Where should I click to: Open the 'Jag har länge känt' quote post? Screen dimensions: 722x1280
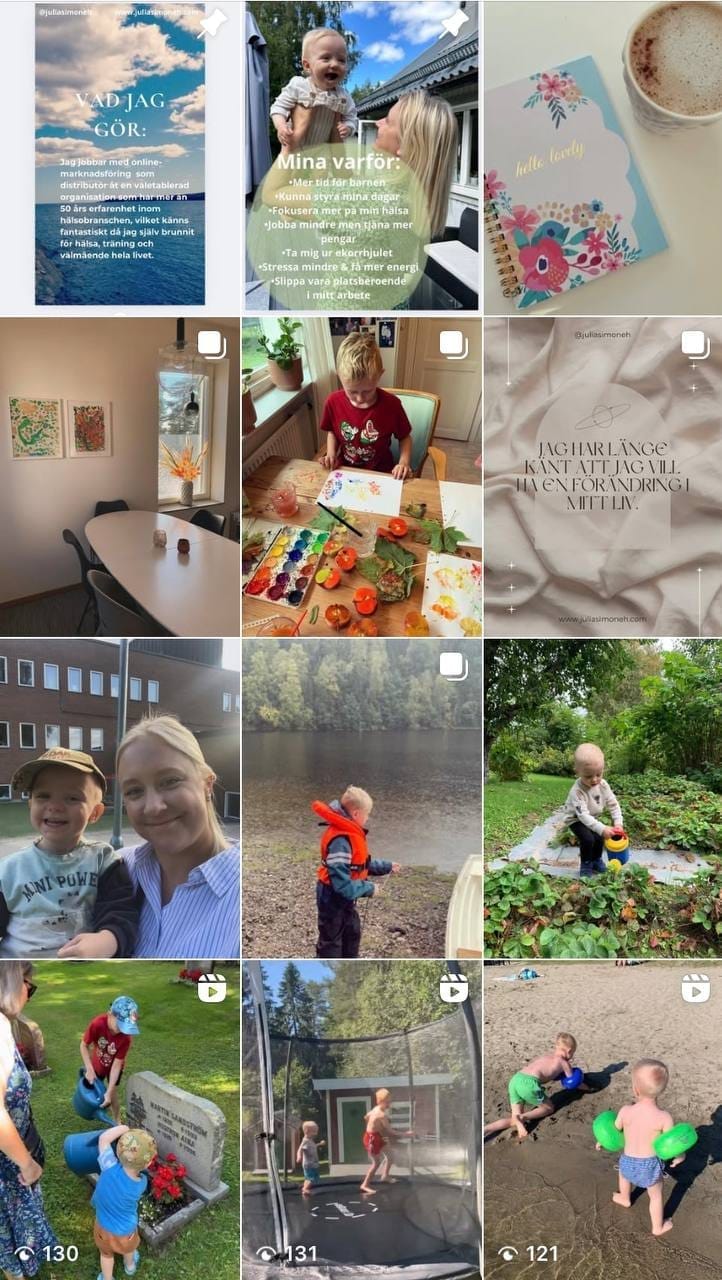(602, 476)
